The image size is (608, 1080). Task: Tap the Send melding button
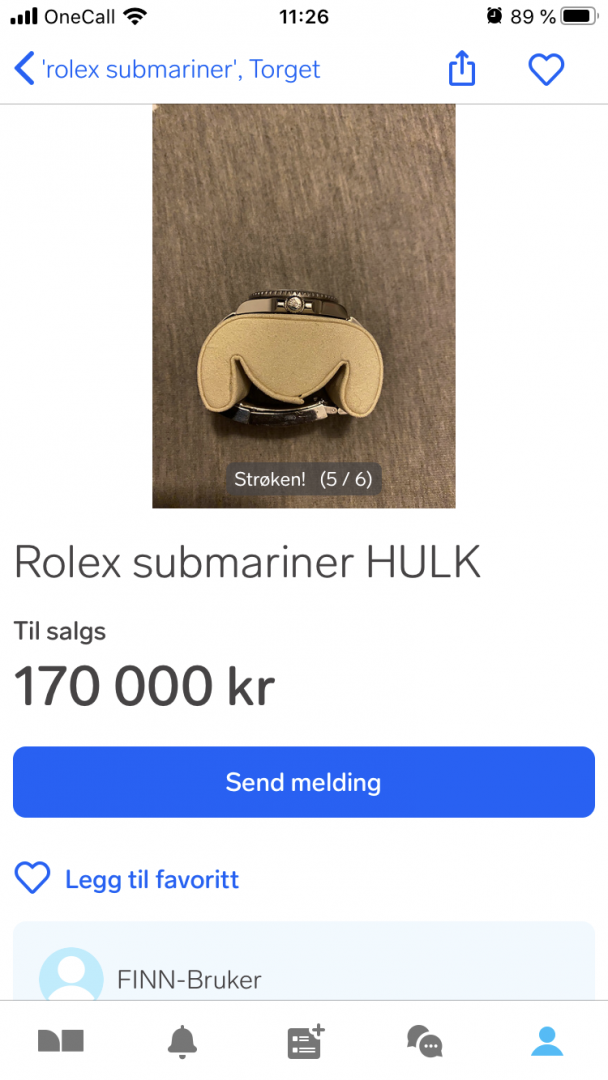[x=303, y=782]
